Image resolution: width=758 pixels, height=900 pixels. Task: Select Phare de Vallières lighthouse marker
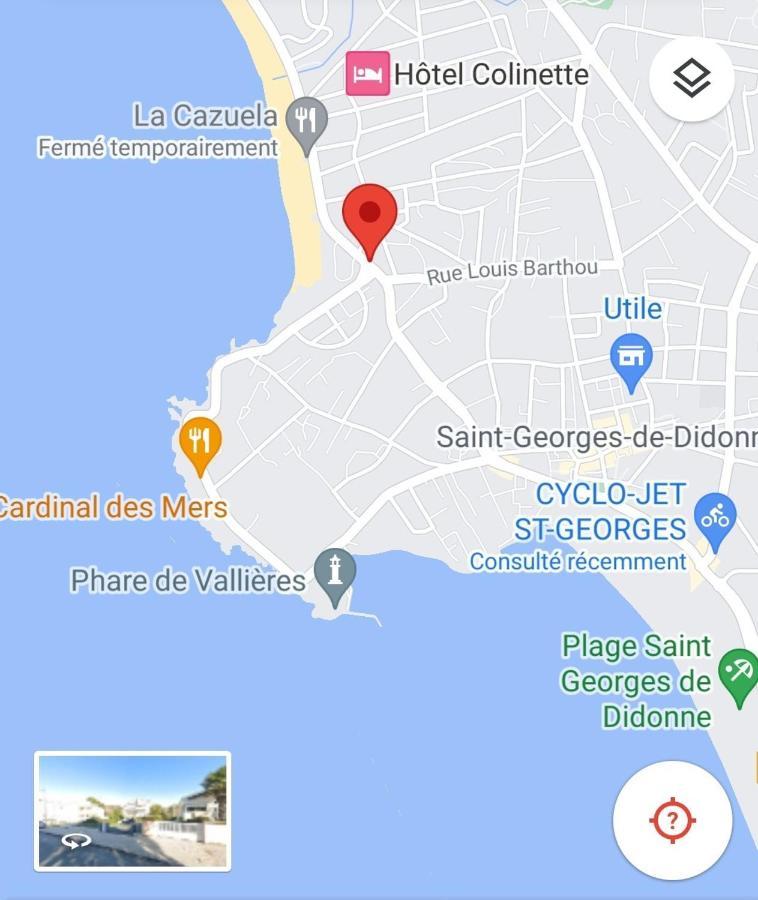tap(335, 572)
